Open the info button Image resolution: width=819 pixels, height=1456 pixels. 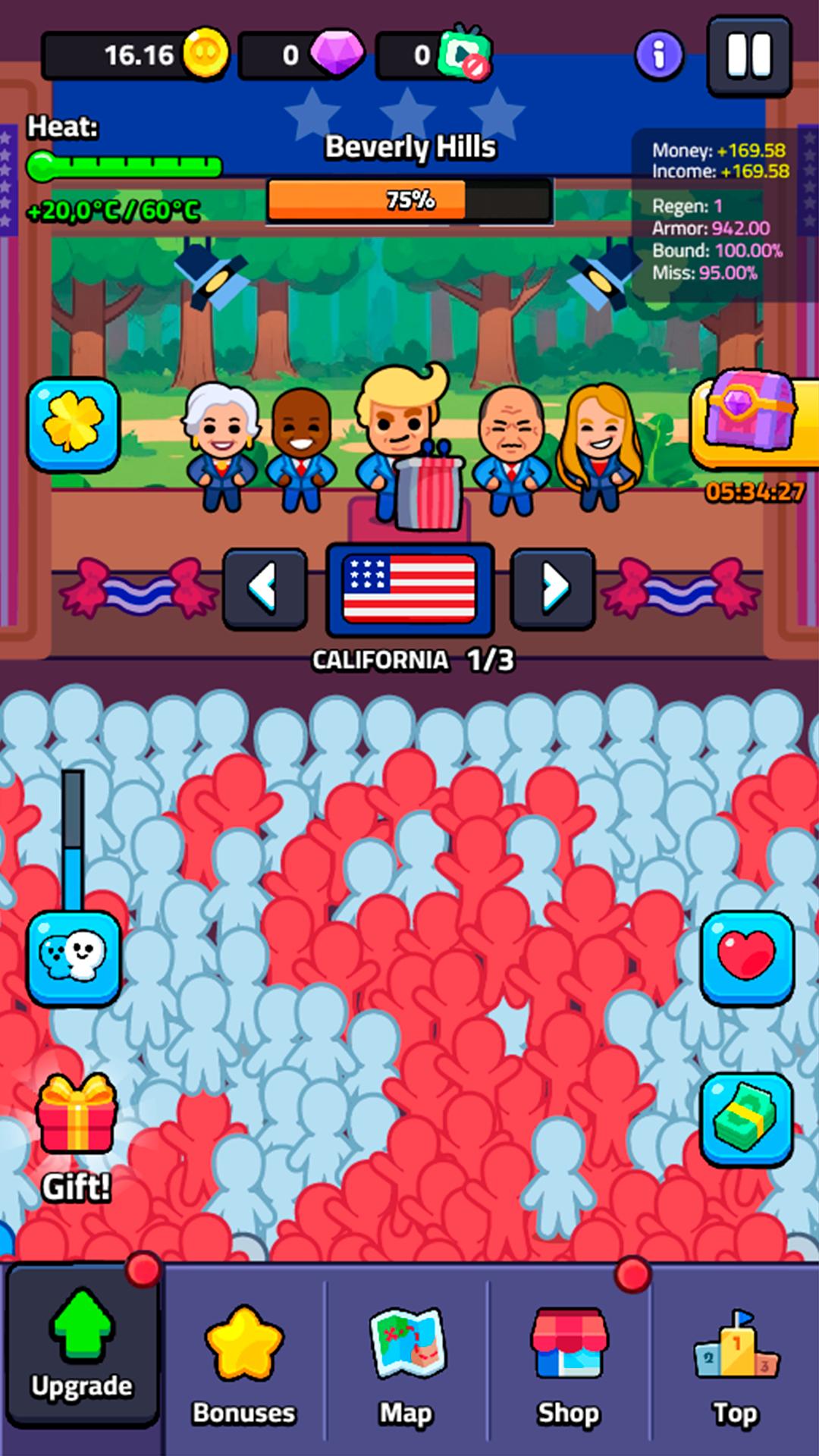(x=658, y=55)
